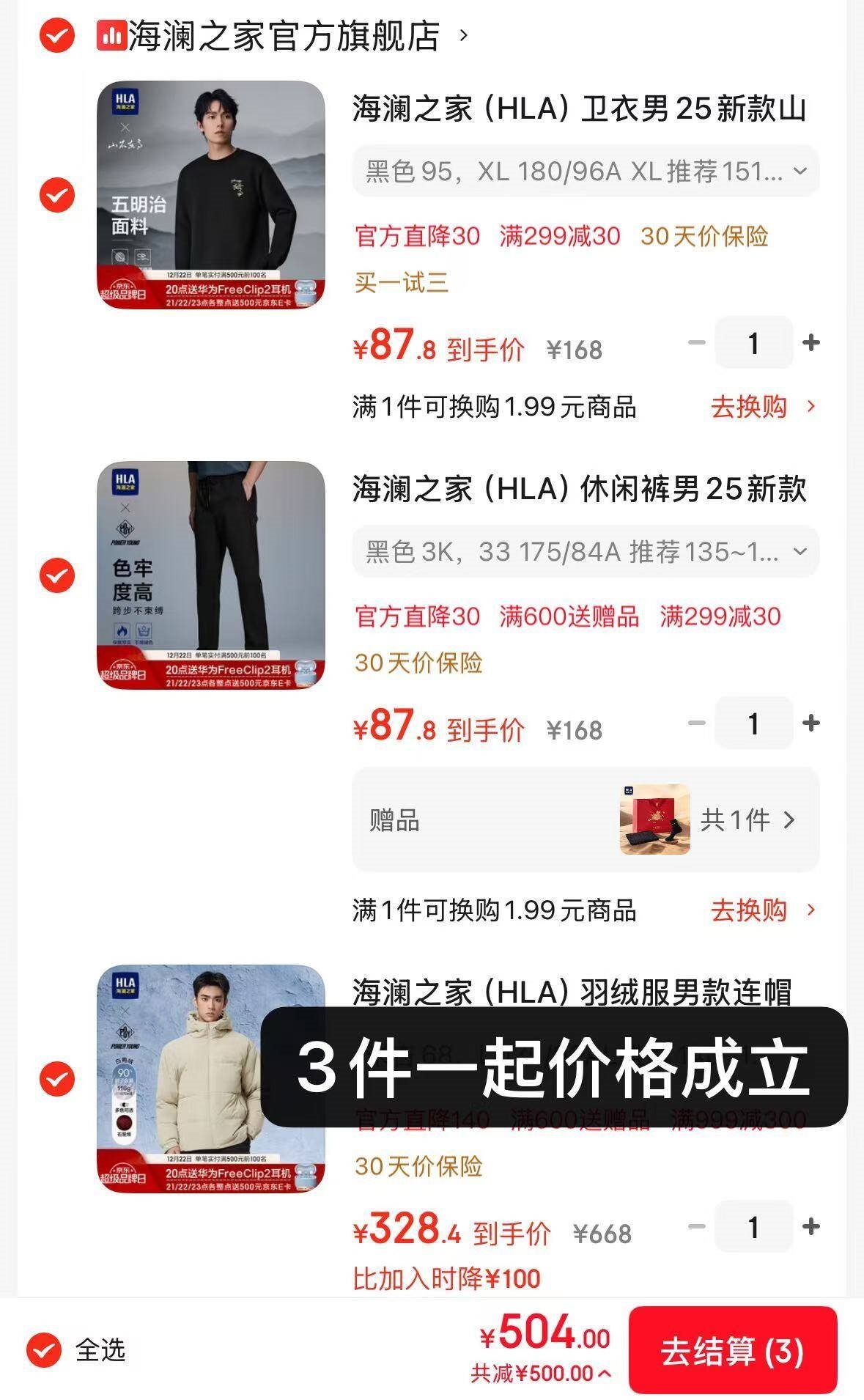The height and width of the screenshot is (1400, 864).
Task: Tap 去换购 under the sweatshirt item
Action: pos(762,407)
